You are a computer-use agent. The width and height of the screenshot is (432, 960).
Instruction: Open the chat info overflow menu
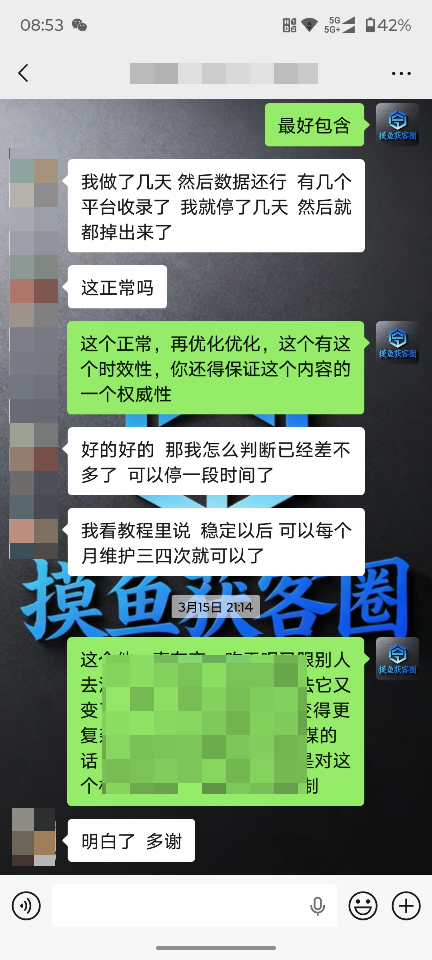pos(401,73)
